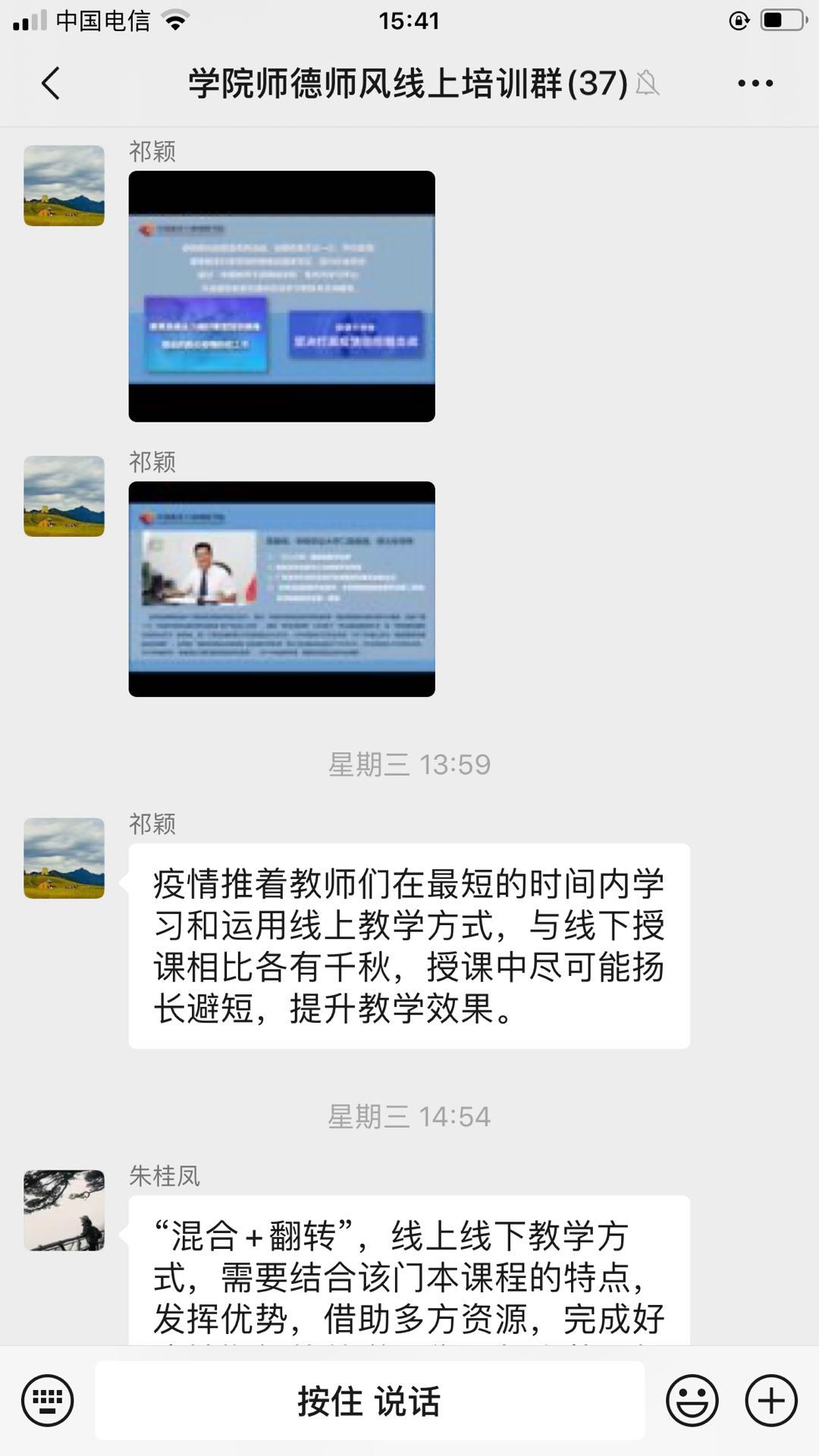The height and width of the screenshot is (1456, 819).
Task: Open 朱桂凤's profile avatar
Action: 64,1210
